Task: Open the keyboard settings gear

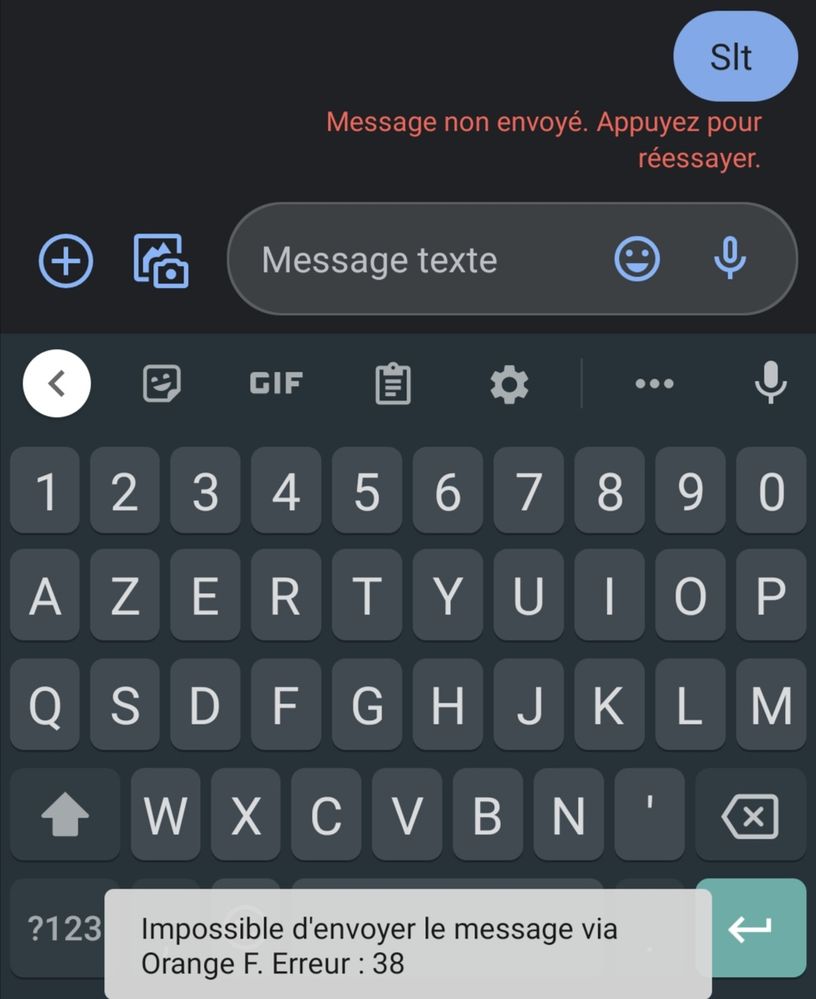Action: coord(509,384)
